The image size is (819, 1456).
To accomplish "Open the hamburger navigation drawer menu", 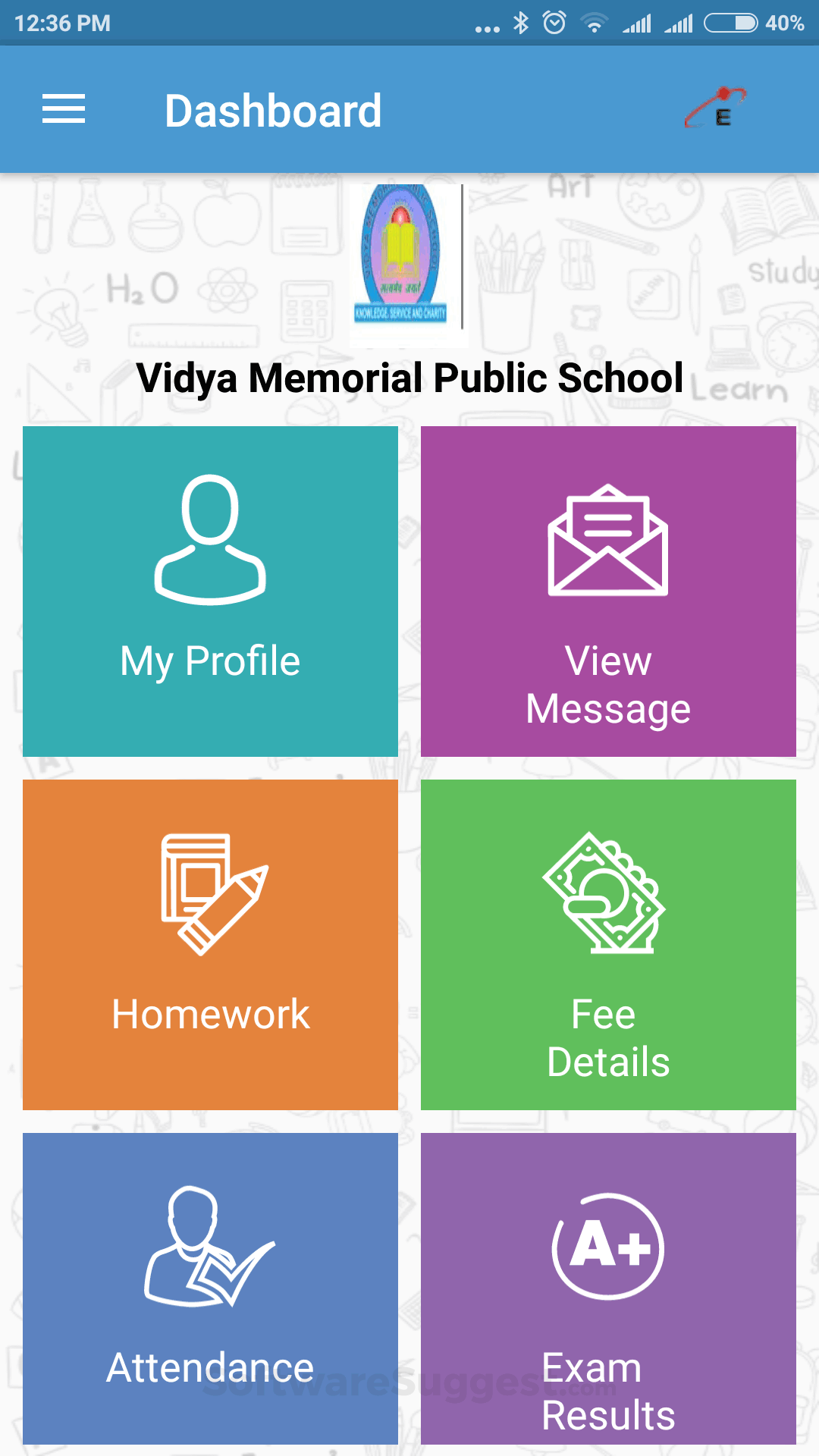I will tap(64, 109).
